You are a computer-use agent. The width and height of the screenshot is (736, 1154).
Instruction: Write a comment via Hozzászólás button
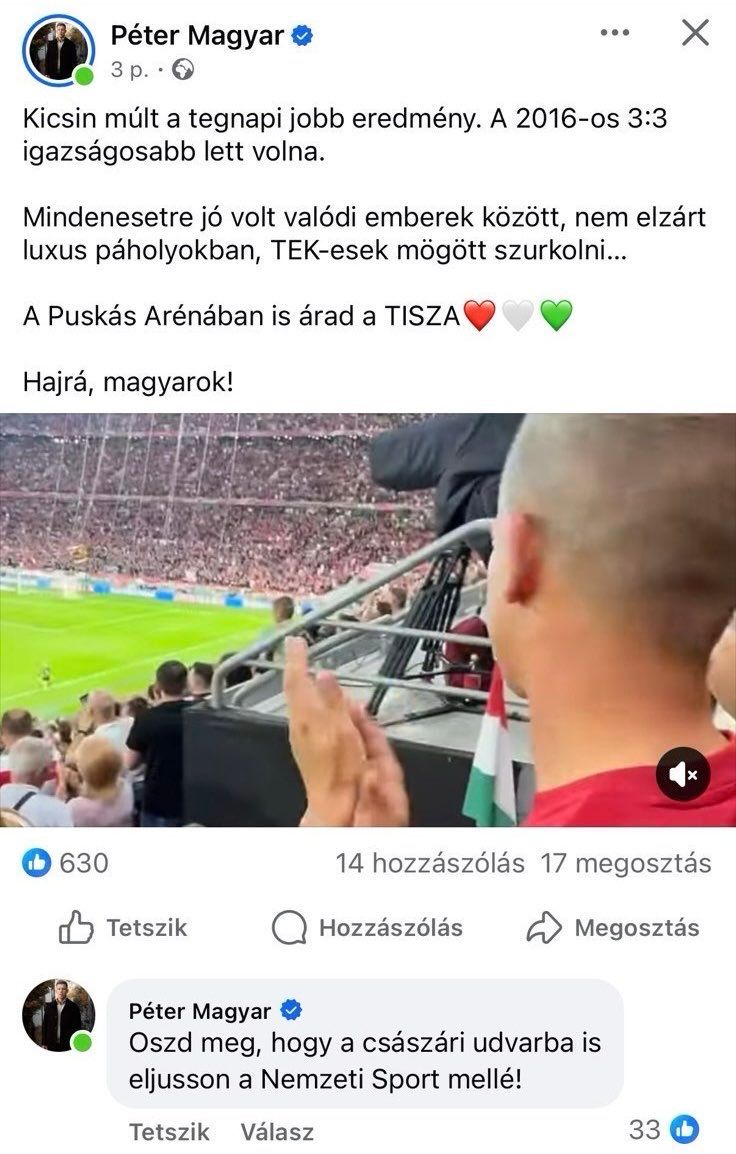tap(367, 928)
